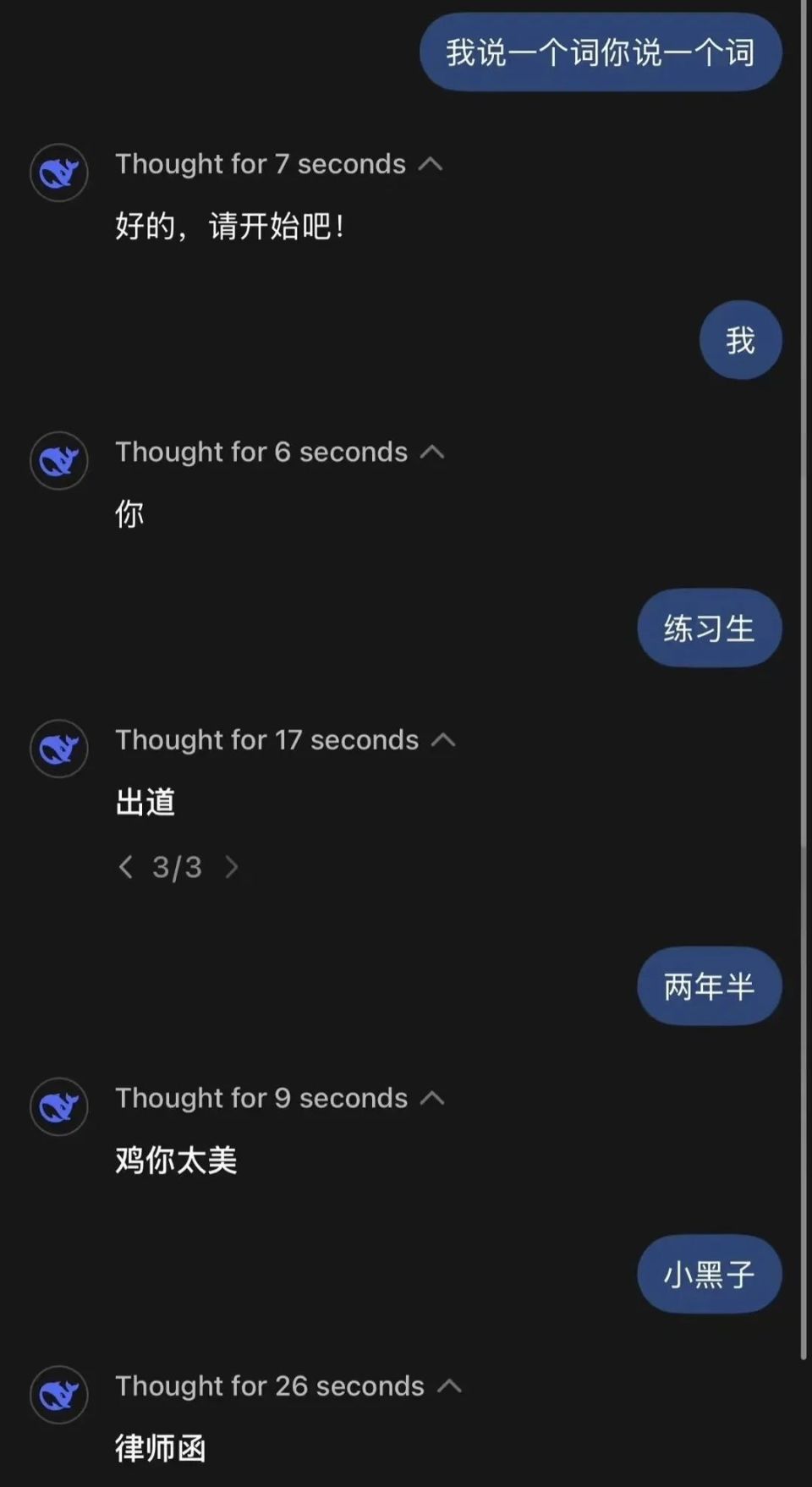Collapse the "Thought for 17 seconds" reasoning

tap(443, 740)
